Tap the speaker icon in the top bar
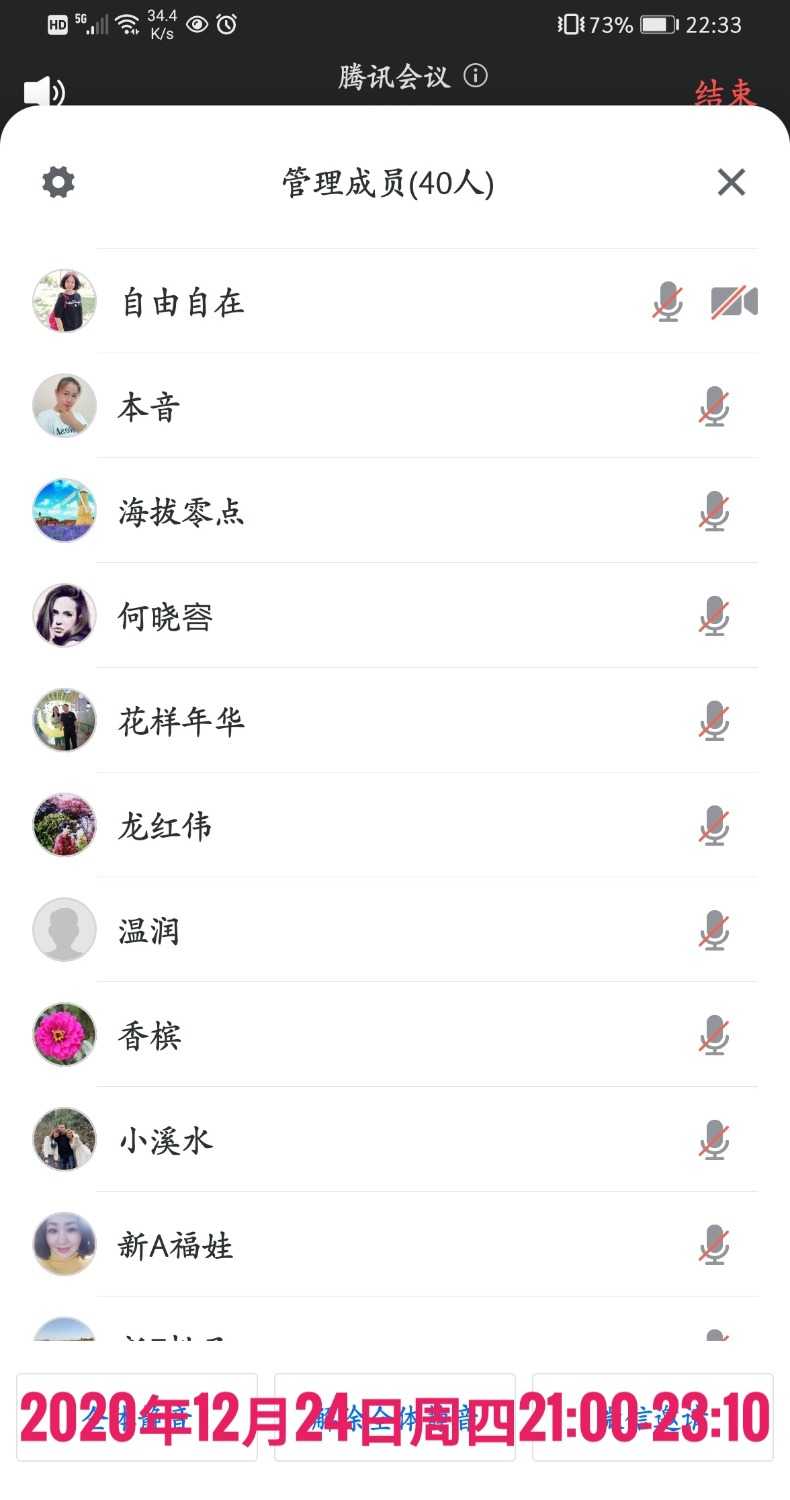This screenshot has width=790, height=1500. (42, 92)
